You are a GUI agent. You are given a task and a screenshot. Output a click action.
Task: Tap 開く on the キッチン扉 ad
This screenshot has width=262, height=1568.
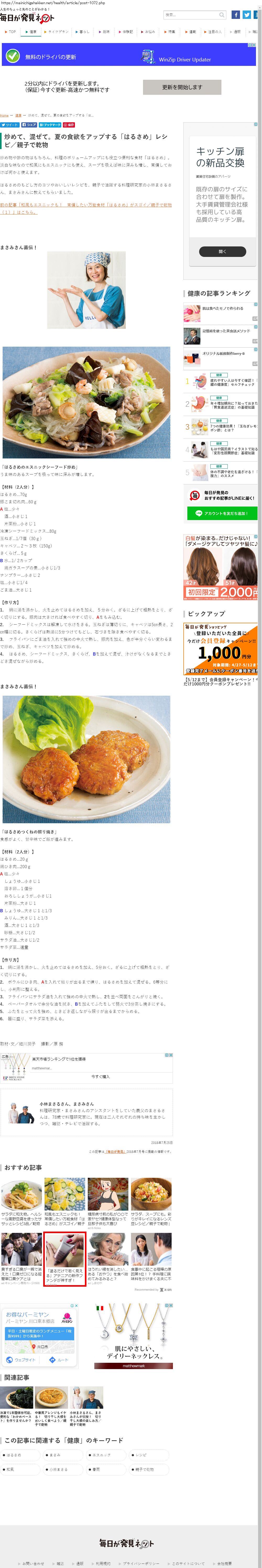222,251
